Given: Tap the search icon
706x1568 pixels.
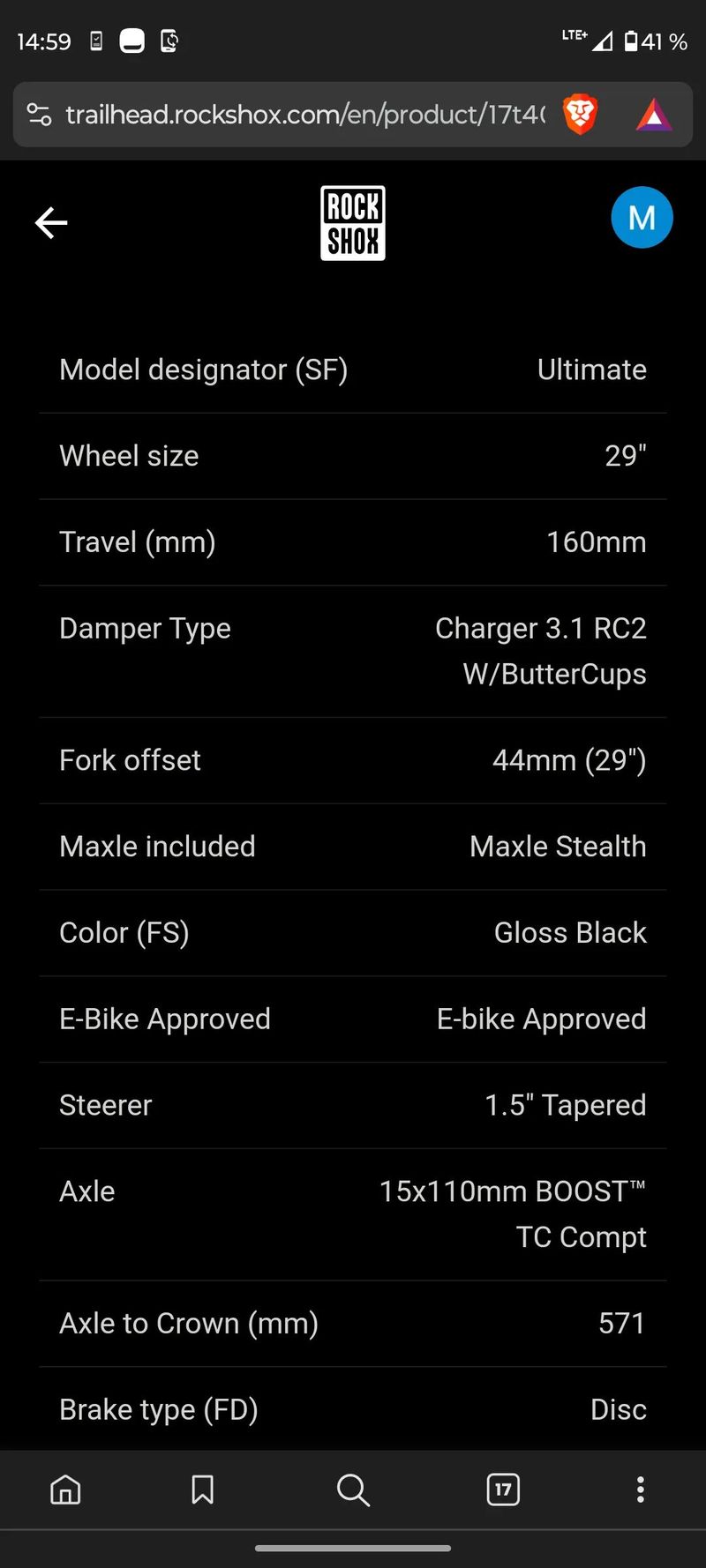Looking at the screenshot, I should tap(353, 1490).
